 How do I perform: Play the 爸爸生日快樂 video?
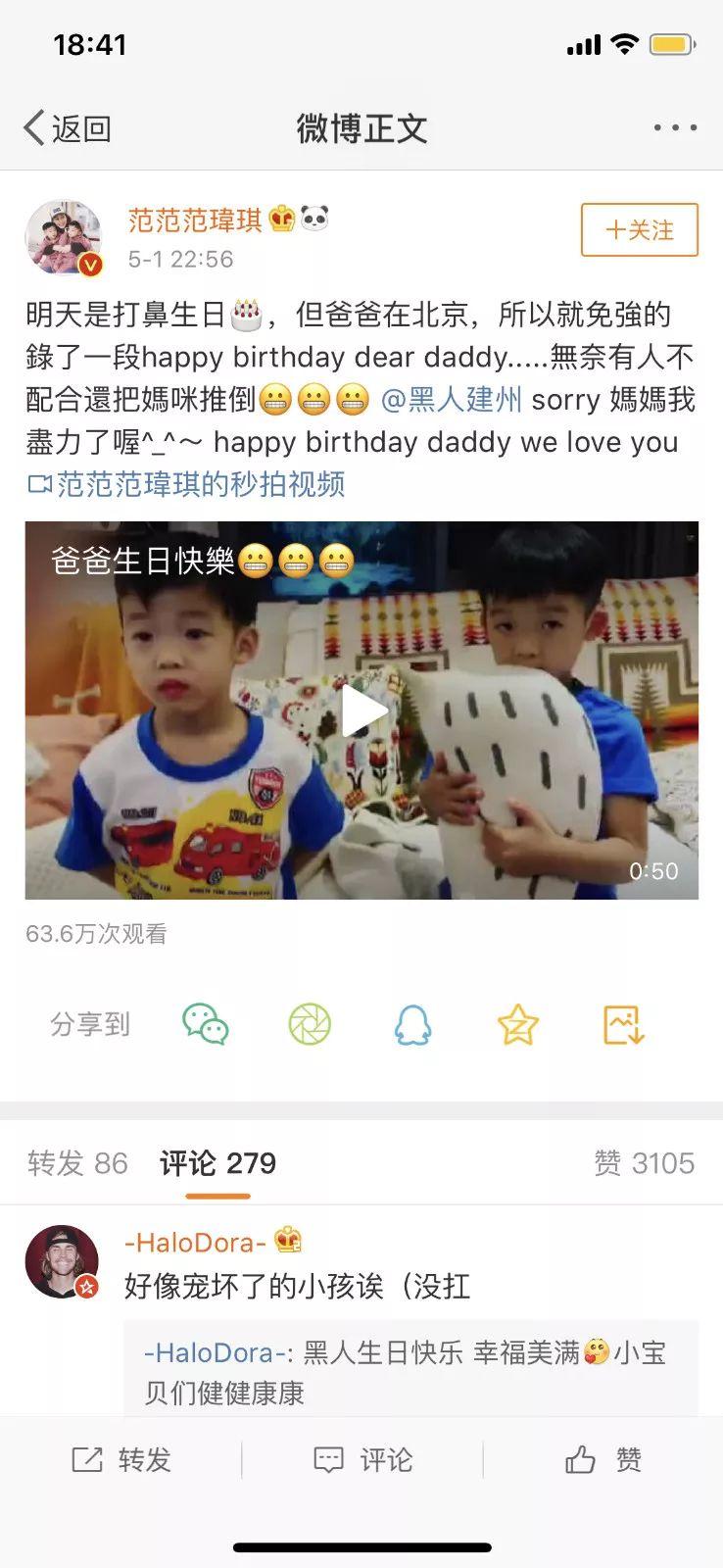click(361, 710)
